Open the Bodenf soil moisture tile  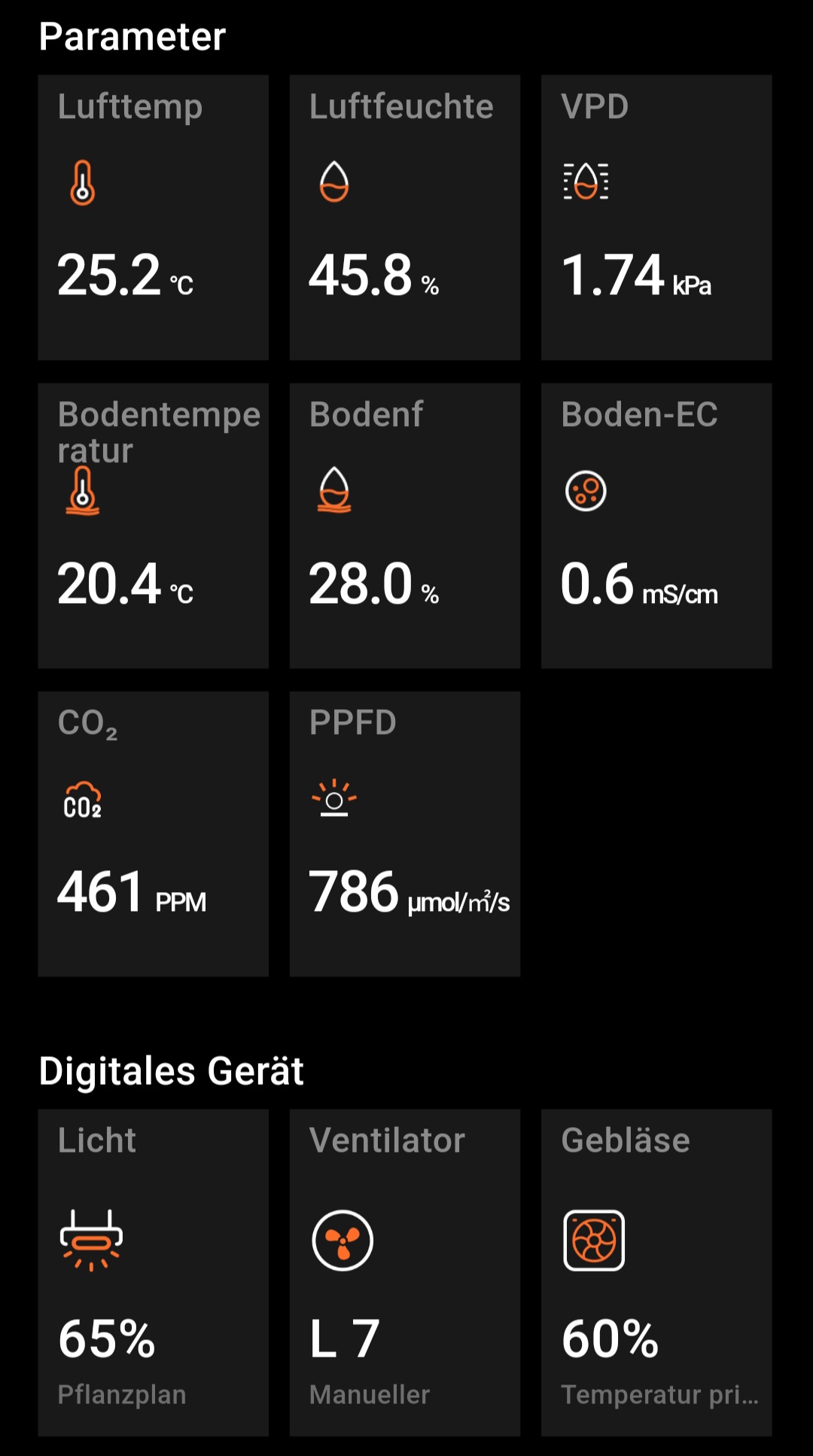coord(405,525)
